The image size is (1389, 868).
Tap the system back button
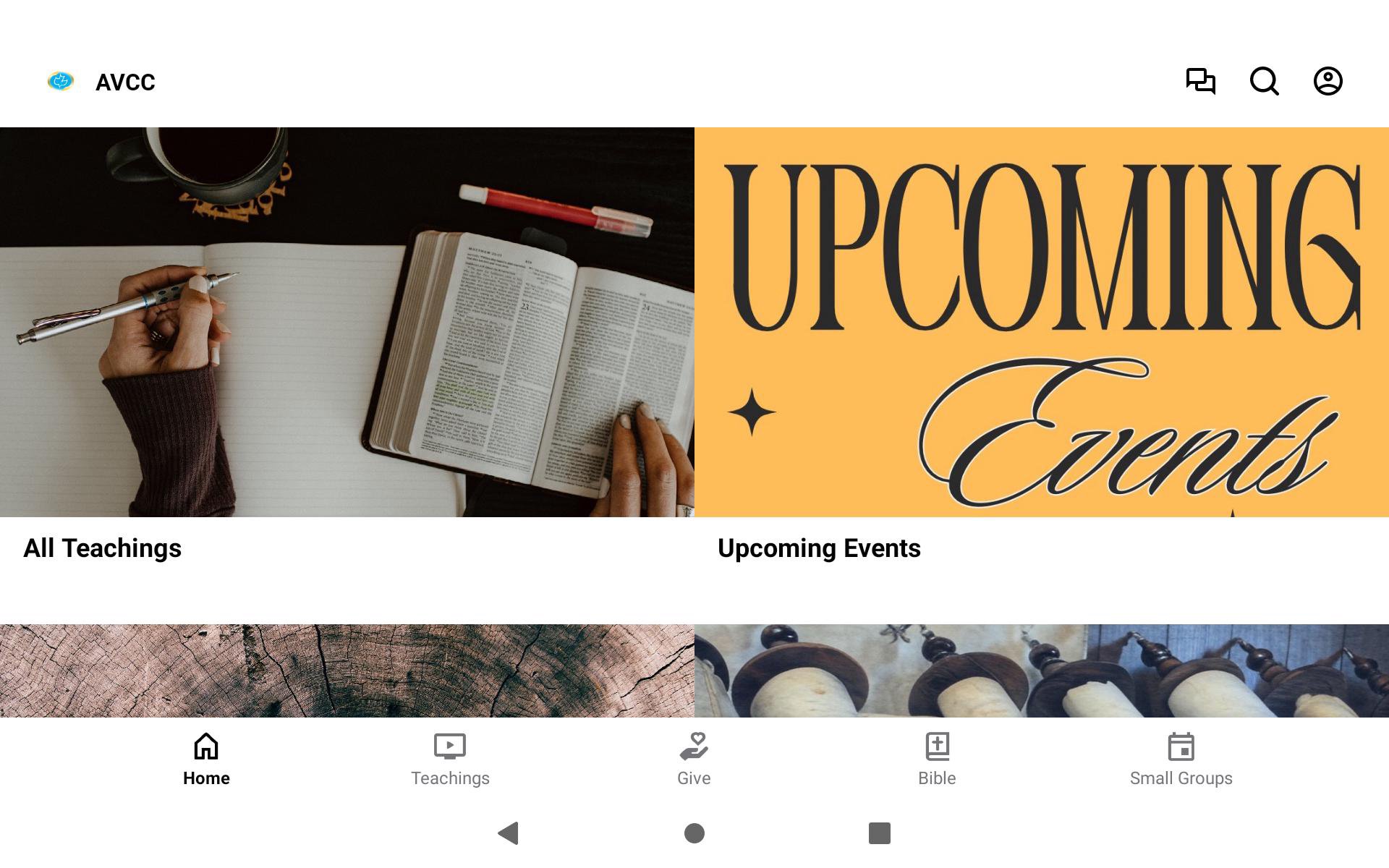point(509,833)
